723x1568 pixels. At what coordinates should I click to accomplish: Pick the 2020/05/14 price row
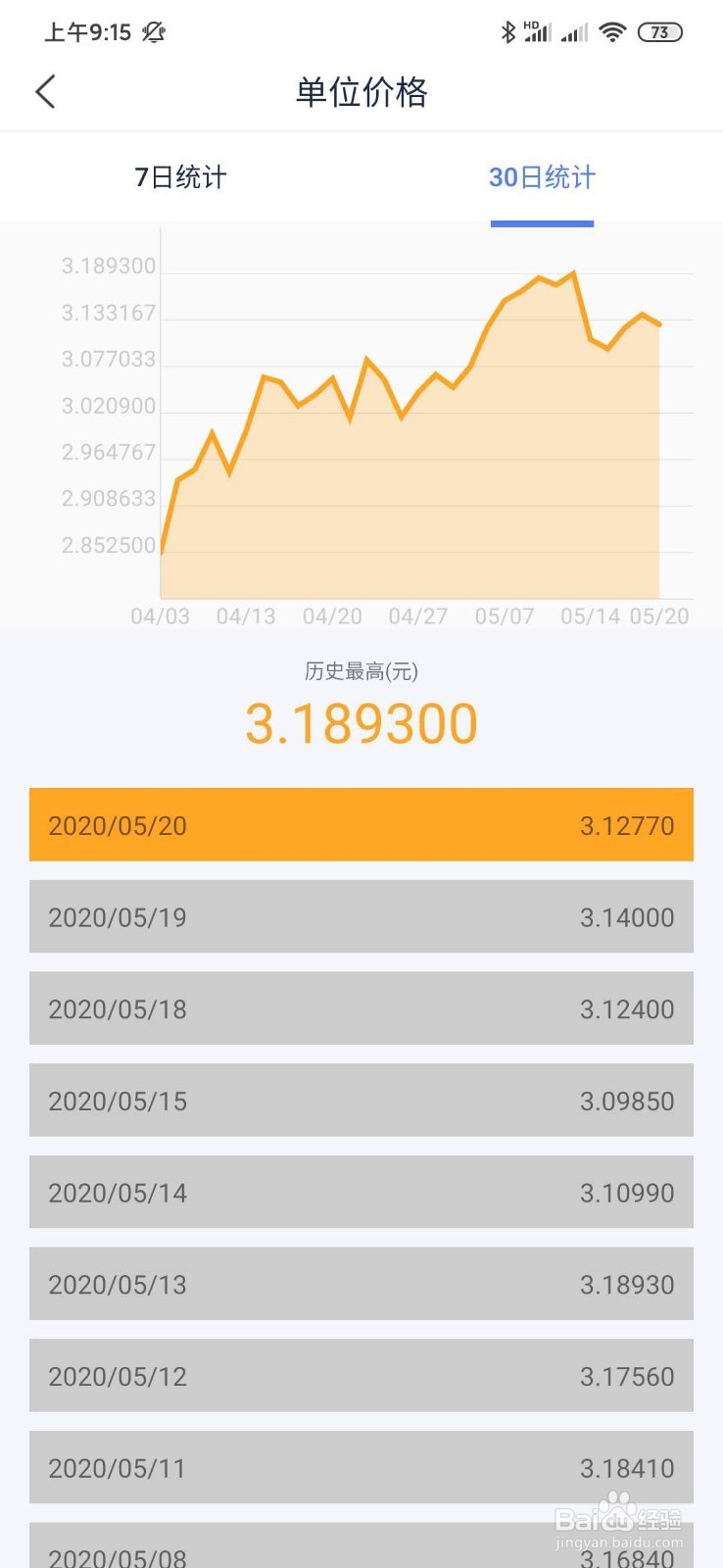tap(361, 1193)
